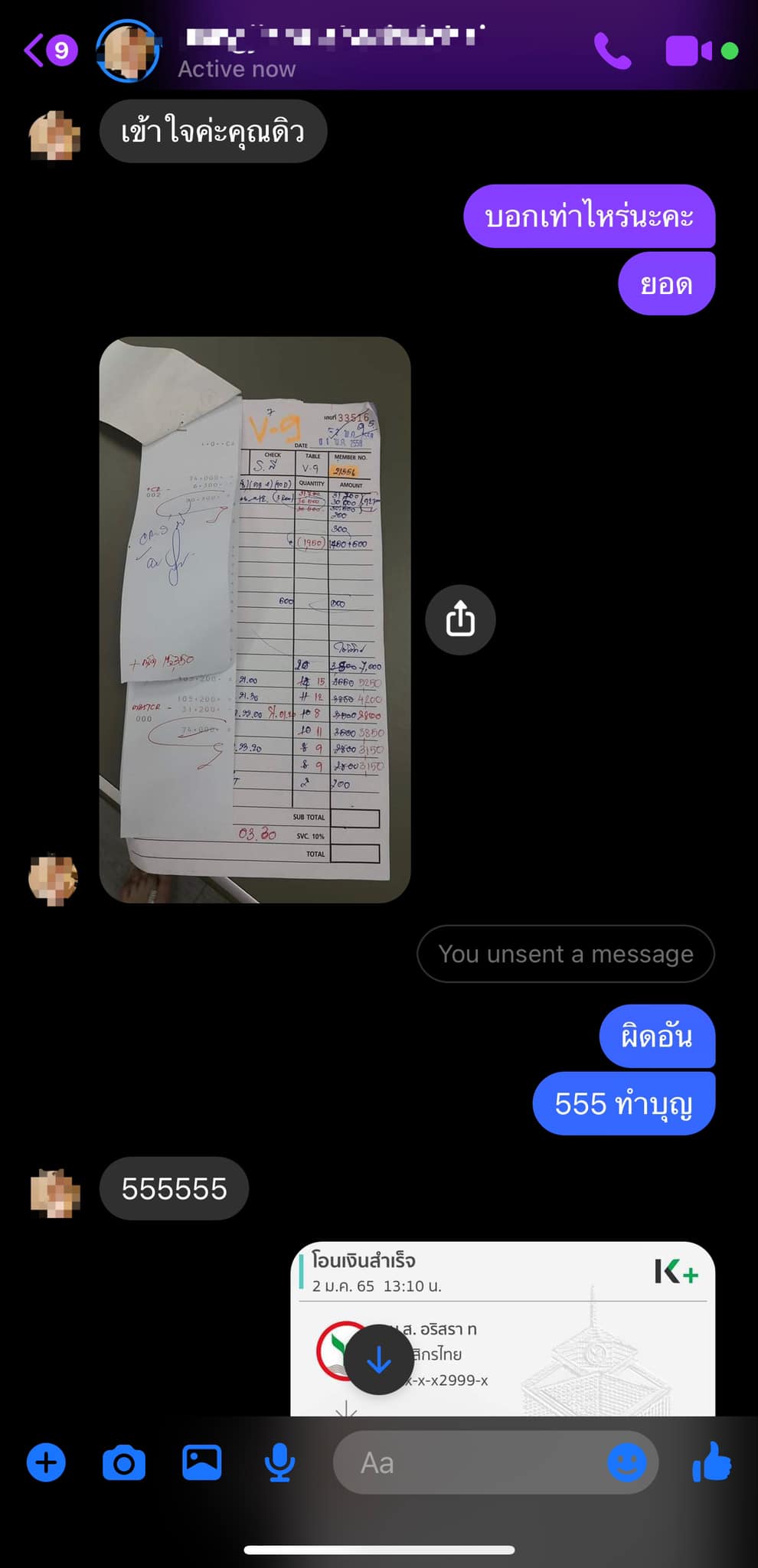The width and height of the screenshot is (758, 1568).
Task: Open the photo gallery picker
Action: pos(201,1462)
